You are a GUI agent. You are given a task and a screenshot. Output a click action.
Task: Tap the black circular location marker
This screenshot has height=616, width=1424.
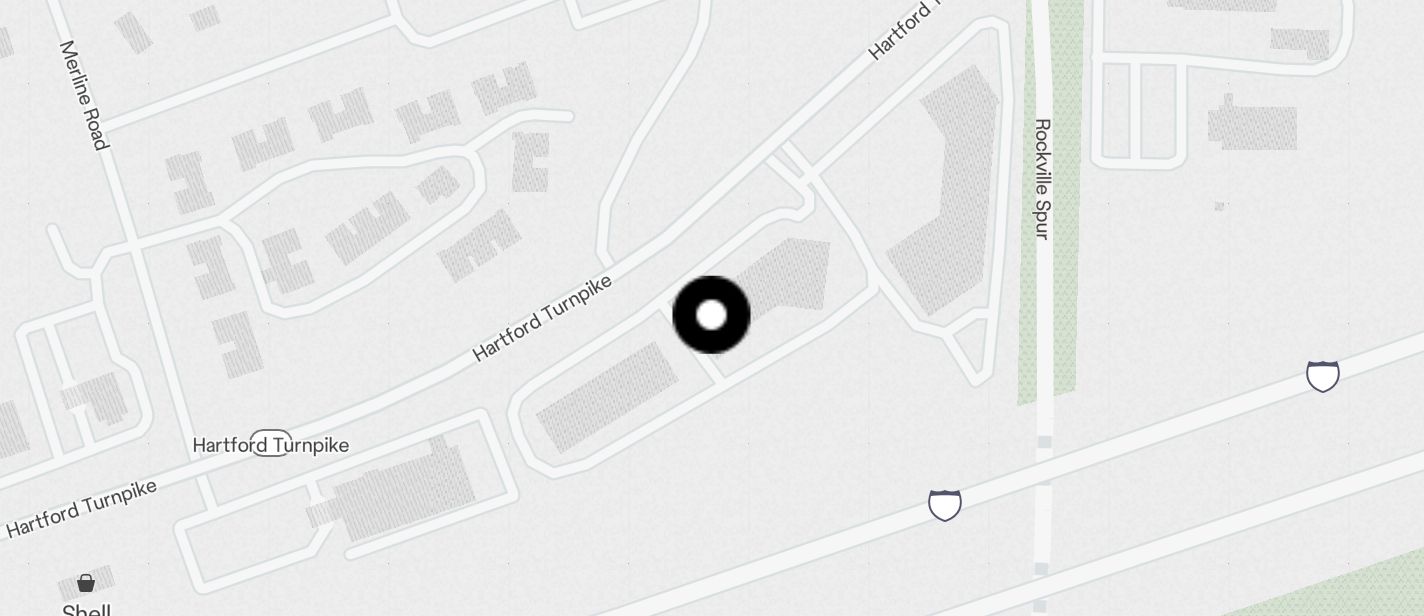(x=711, y=315)
